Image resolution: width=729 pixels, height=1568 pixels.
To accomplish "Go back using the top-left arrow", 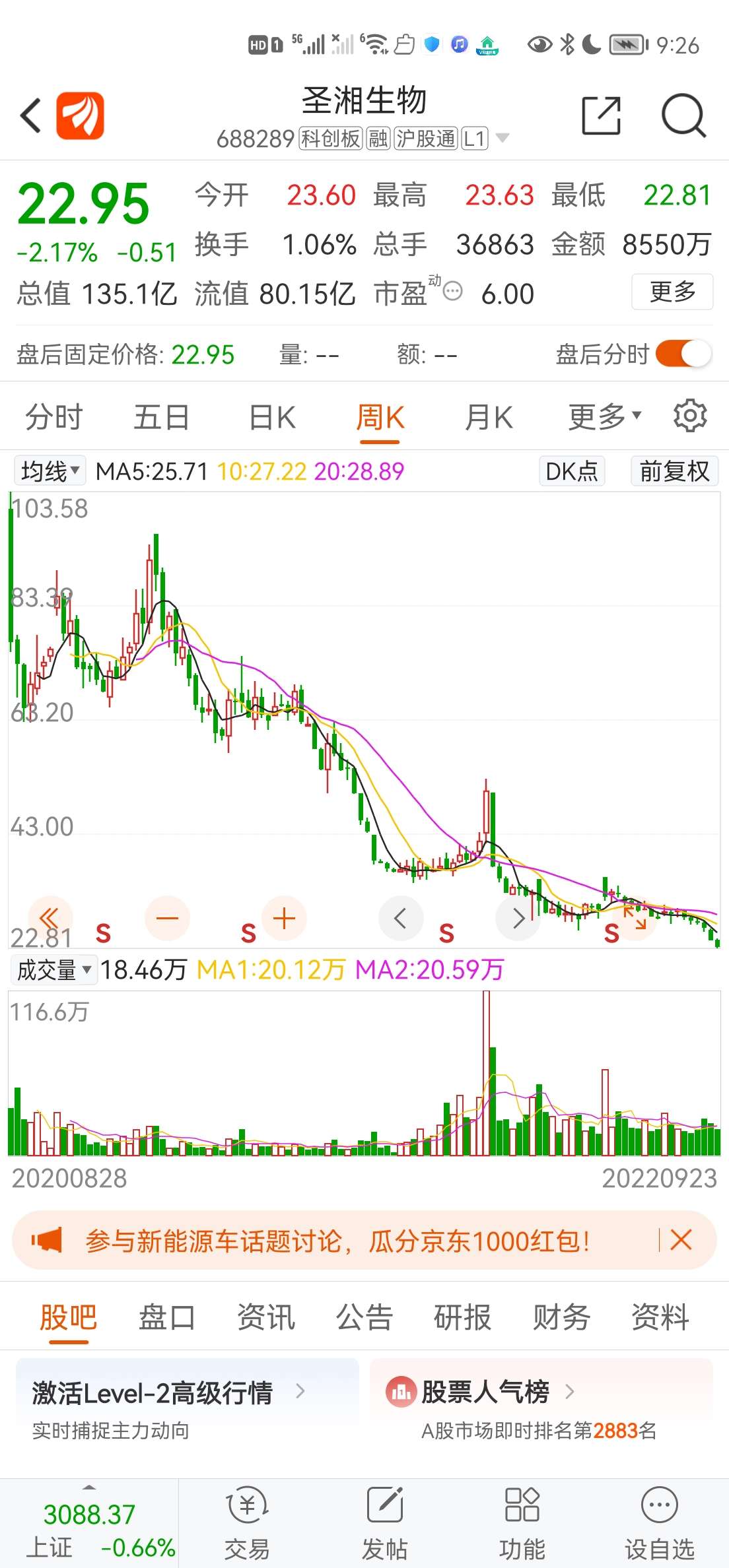I will pos(31,115).
